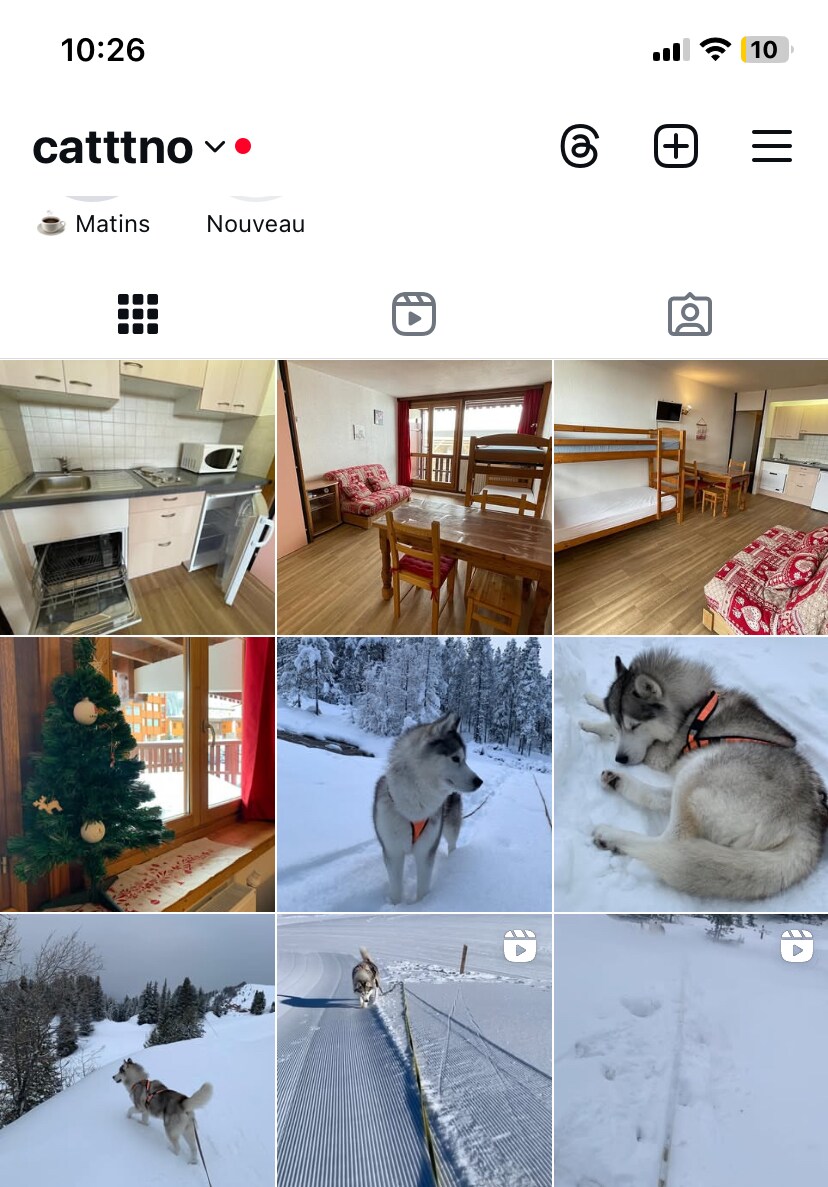Switch to the posts grid tab
Image resolution: width=828 pixels, height=1187 pixels.
click(x=138, y=314)
